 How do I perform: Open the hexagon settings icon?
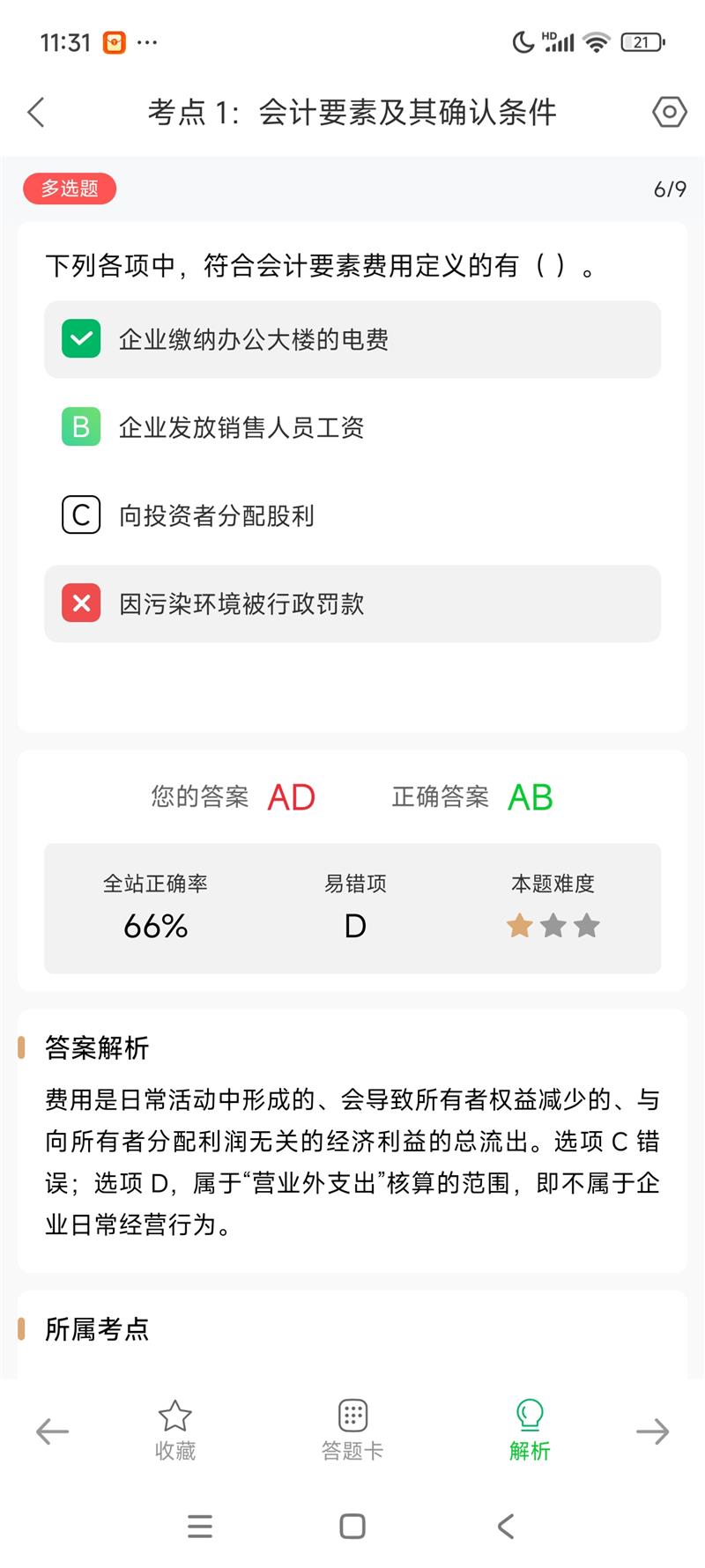tap(669, 112)
